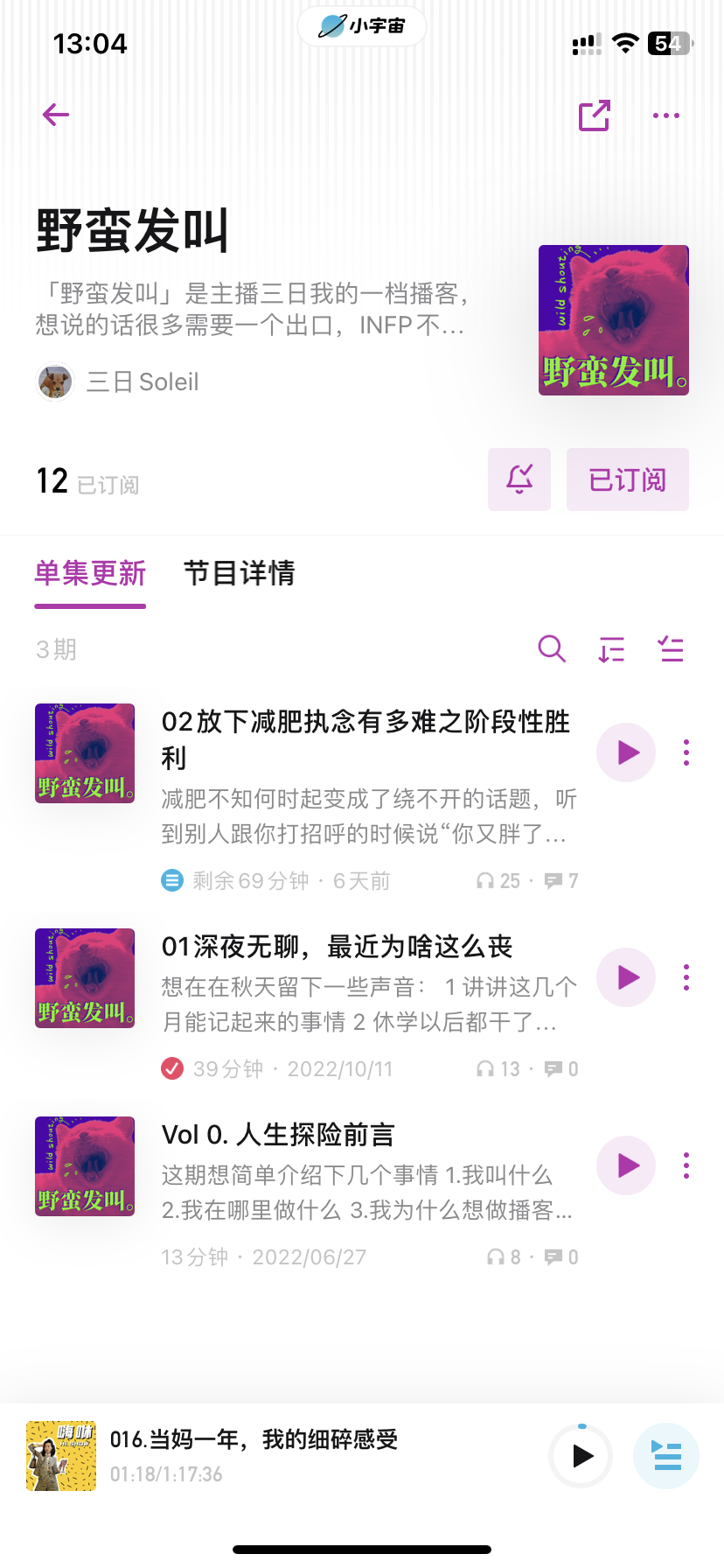
Task: Share the 野蛮发叫 podcast
Action: [x=595, y=115]
